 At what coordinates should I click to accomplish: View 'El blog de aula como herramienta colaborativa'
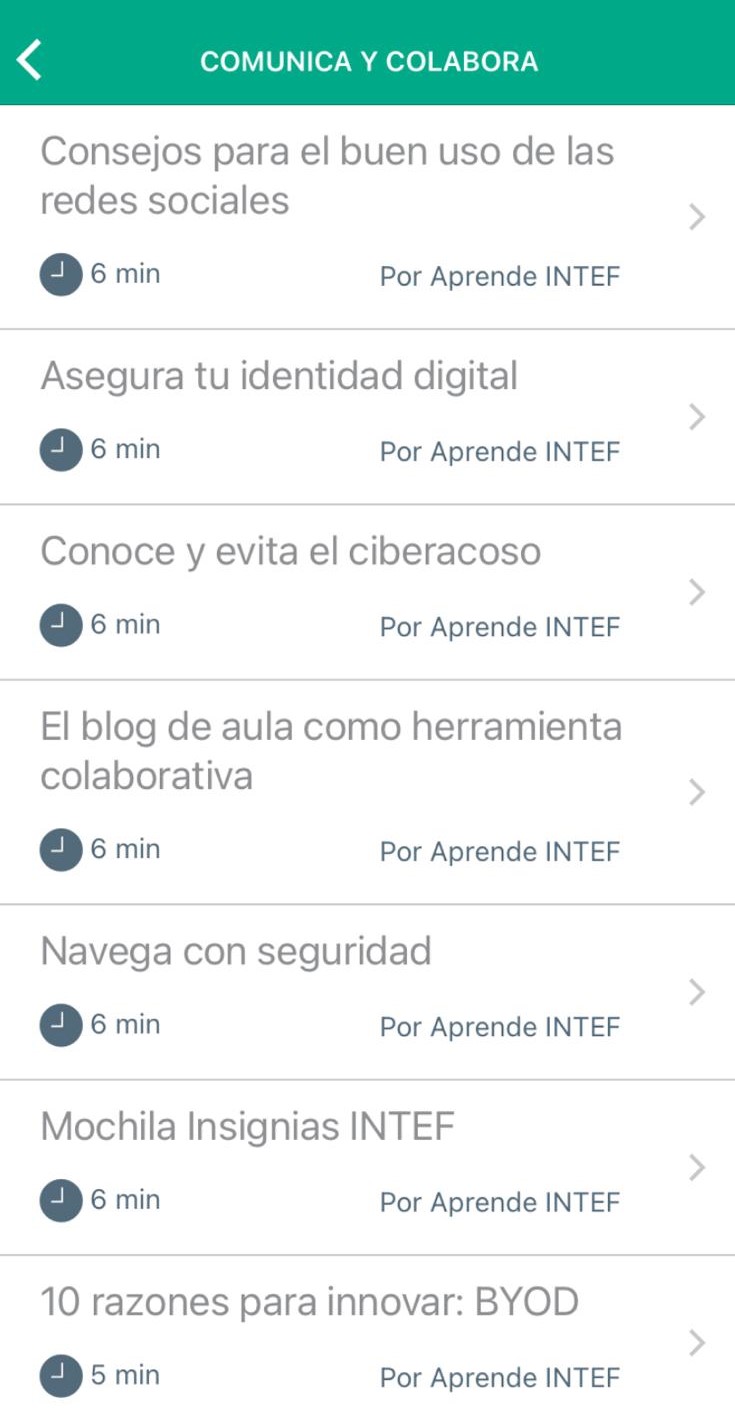point(331,751)
